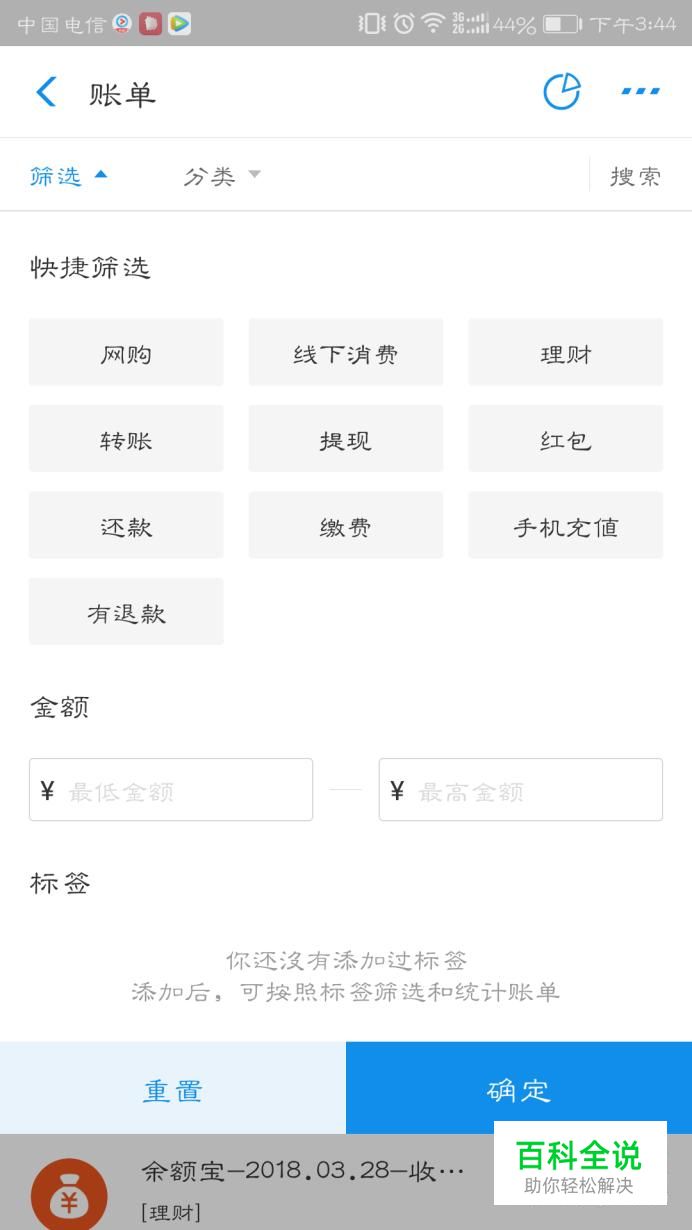
Task: Confirm filters with 确定
Action: (519, 1088)
